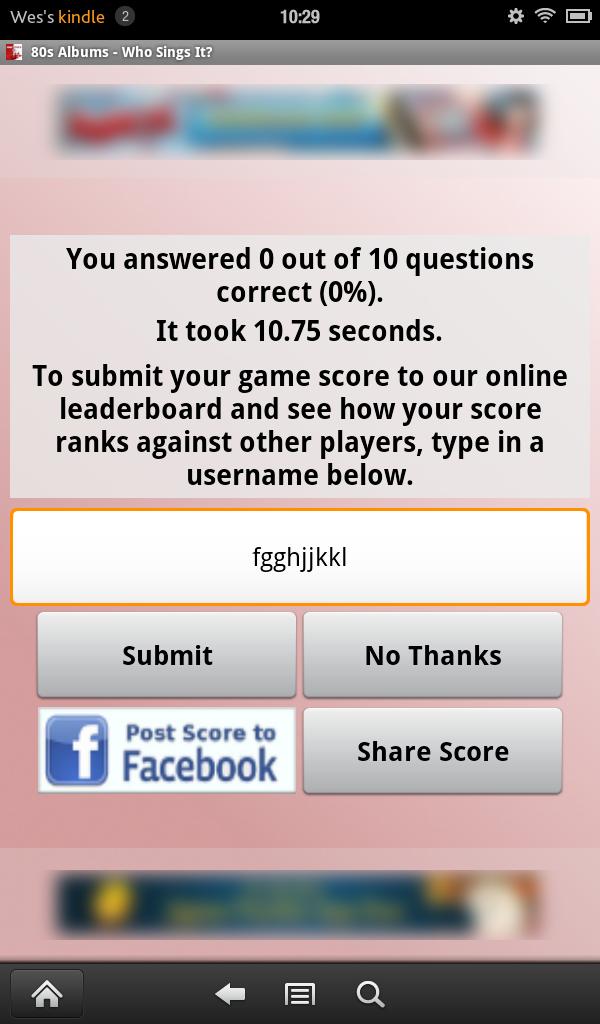
Task: Go to the Kindle home screen
Action: tap(46, 993)
